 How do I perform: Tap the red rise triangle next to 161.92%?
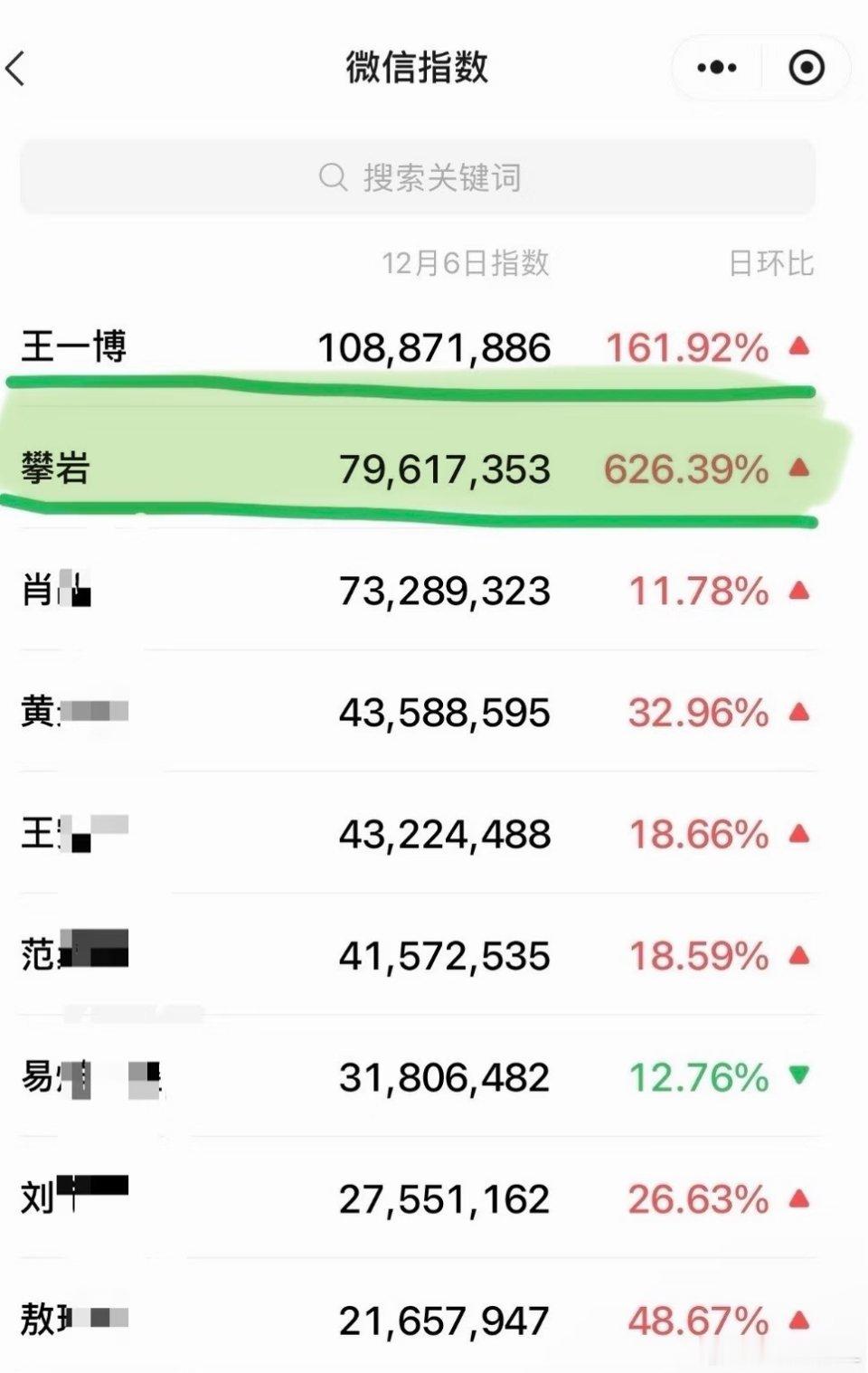point(799,346)
